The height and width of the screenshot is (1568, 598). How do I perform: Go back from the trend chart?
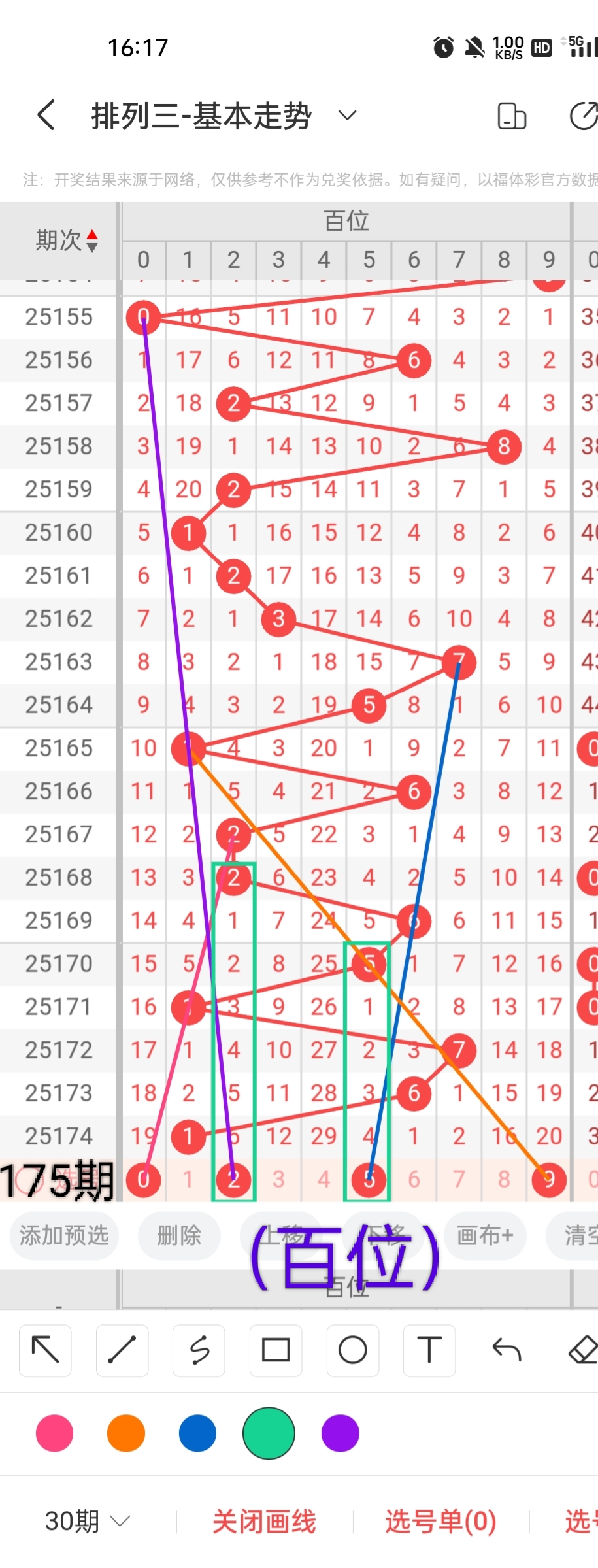(x=46, y=116)
